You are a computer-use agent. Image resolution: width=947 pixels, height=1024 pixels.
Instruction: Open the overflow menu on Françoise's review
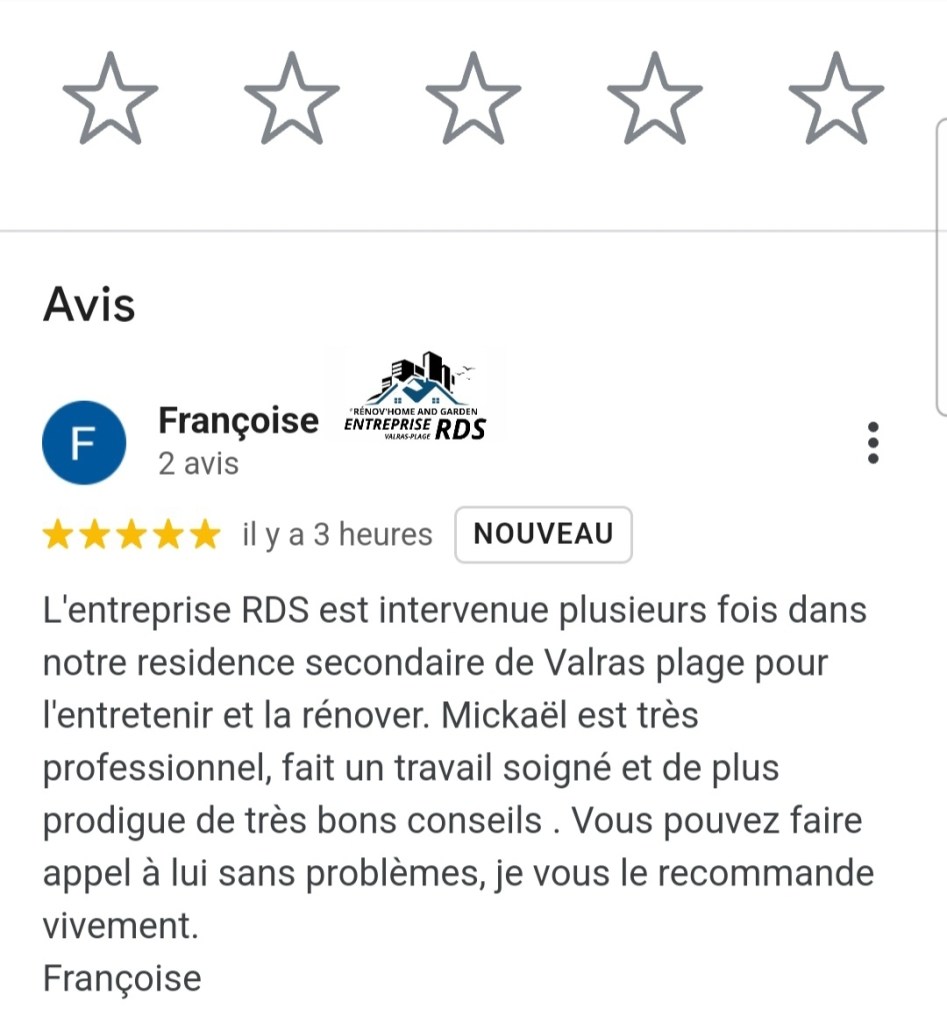873,442
